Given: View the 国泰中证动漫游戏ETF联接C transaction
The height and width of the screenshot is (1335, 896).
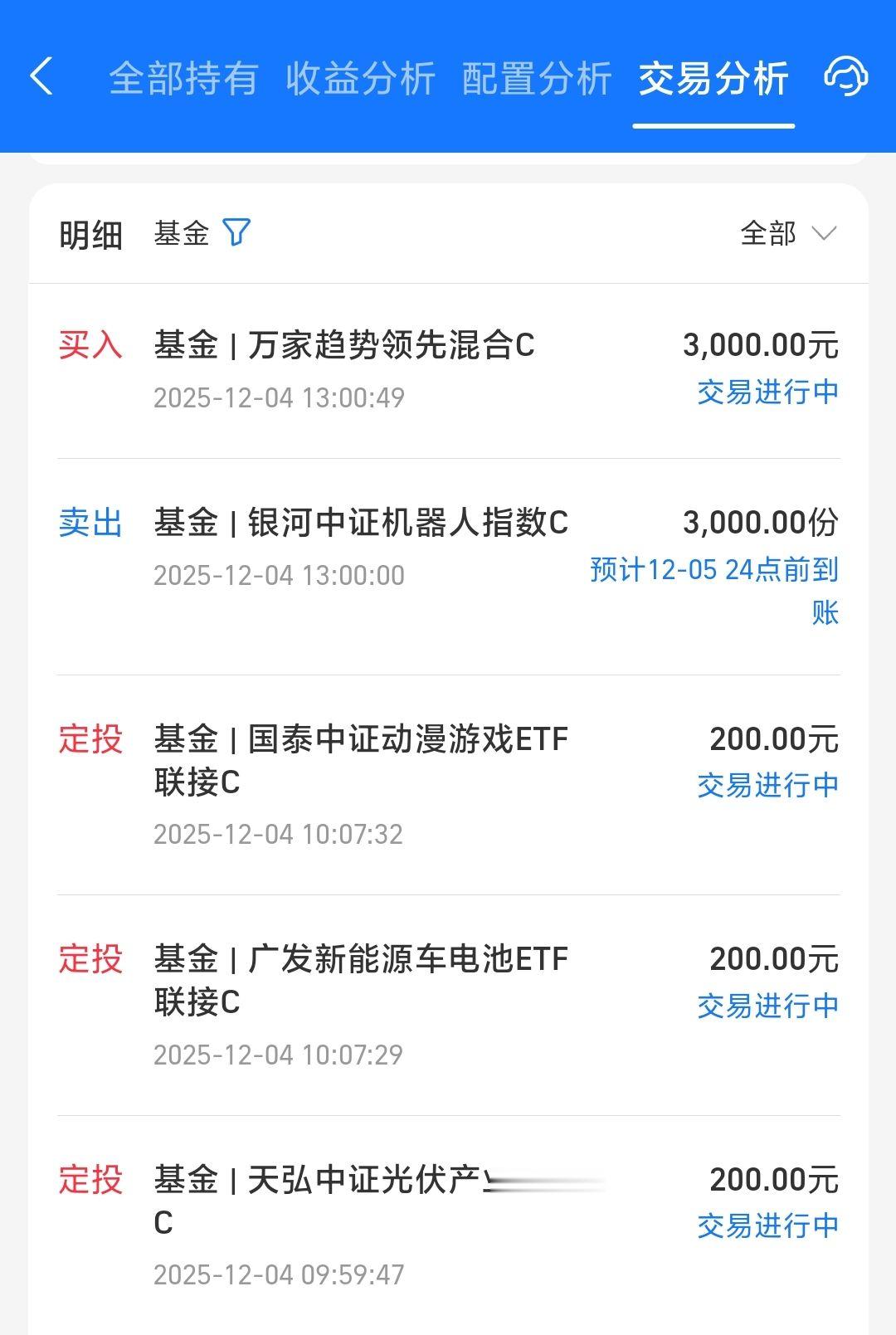Looking at the screenshot, I should point(448,784).
